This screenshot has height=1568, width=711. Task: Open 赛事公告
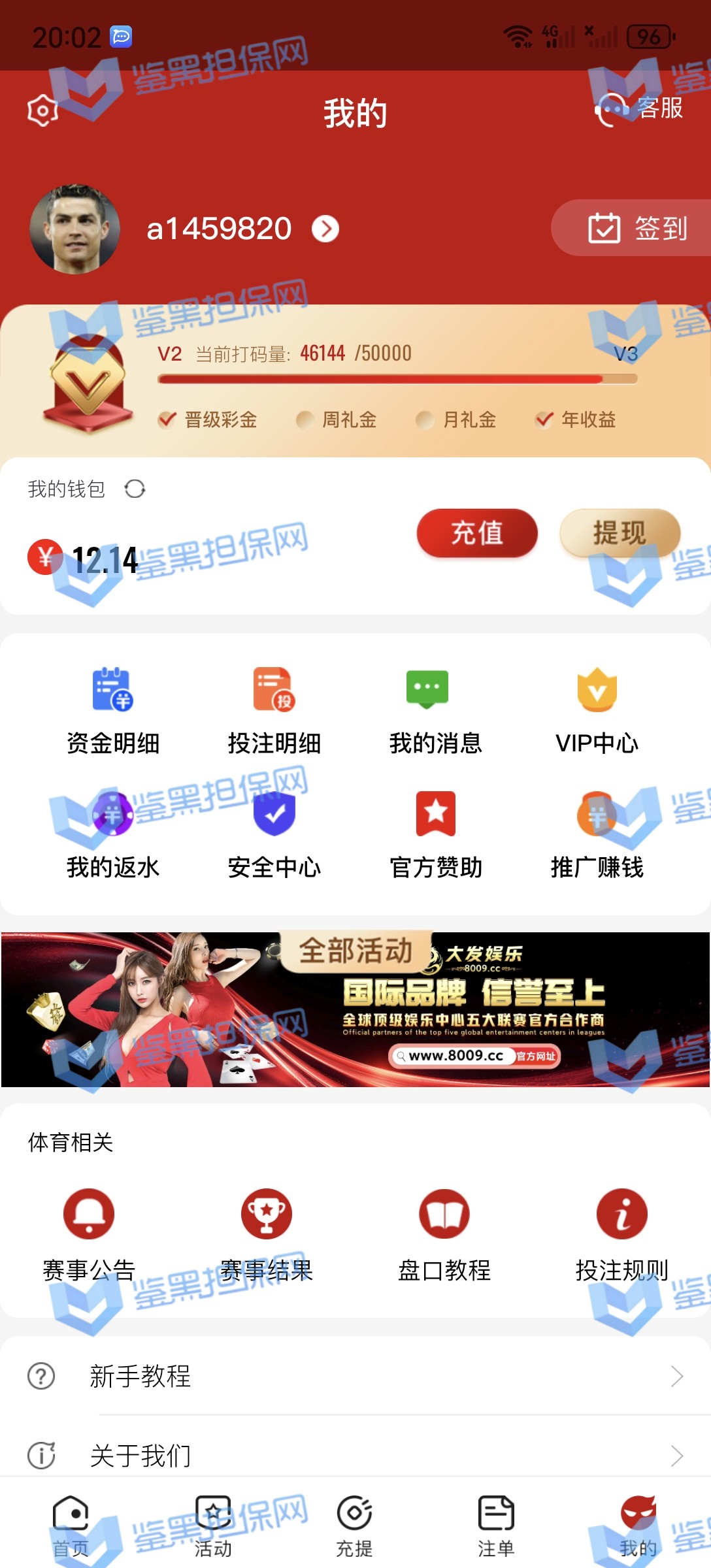(x=89, y=1234)
